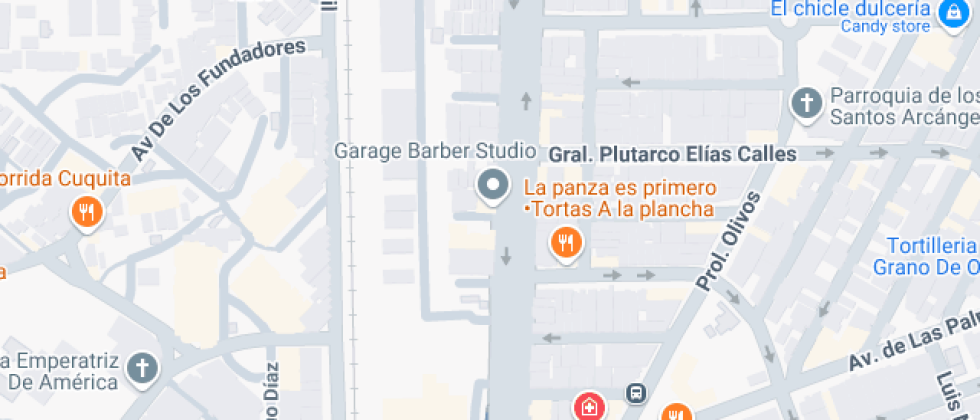Select the Garage Barber Studio map pin
The width and height of the screenshot is (980, 420).
(x=491, y=186)
